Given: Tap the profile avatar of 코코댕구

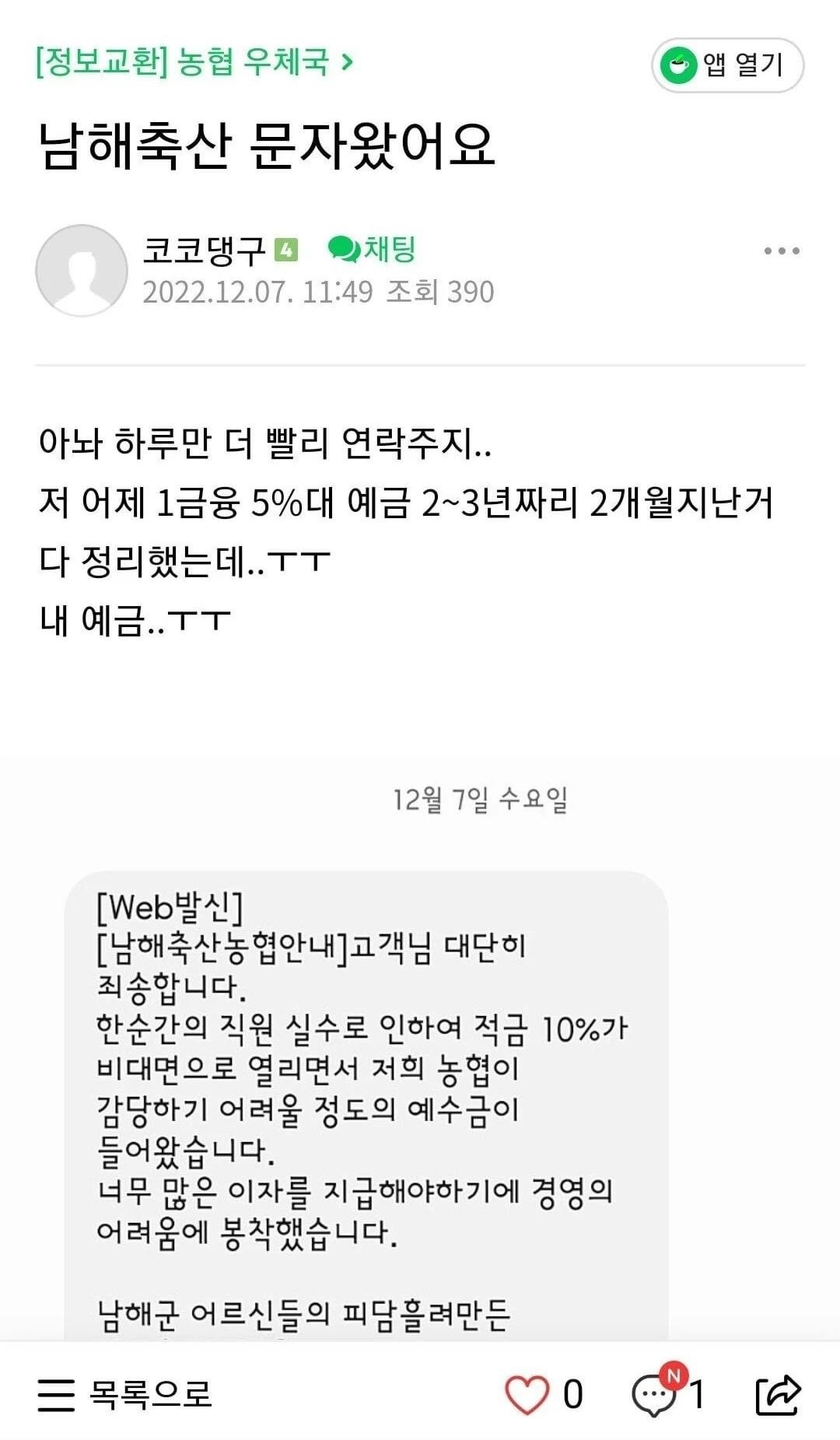Looking at the screenshot, I should coord(80,270).
